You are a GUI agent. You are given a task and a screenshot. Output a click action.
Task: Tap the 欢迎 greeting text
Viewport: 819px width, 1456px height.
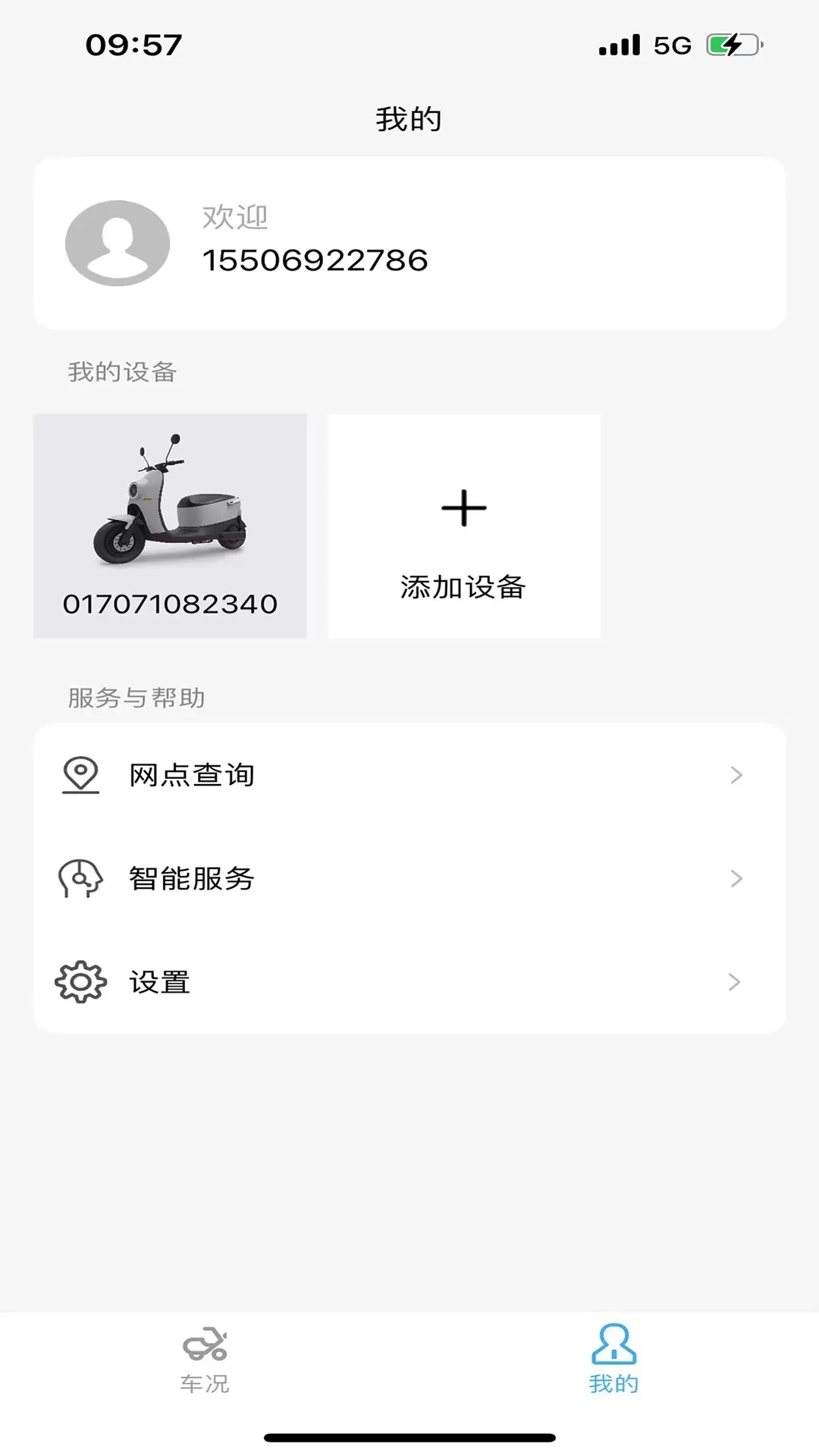coord(235,216)
